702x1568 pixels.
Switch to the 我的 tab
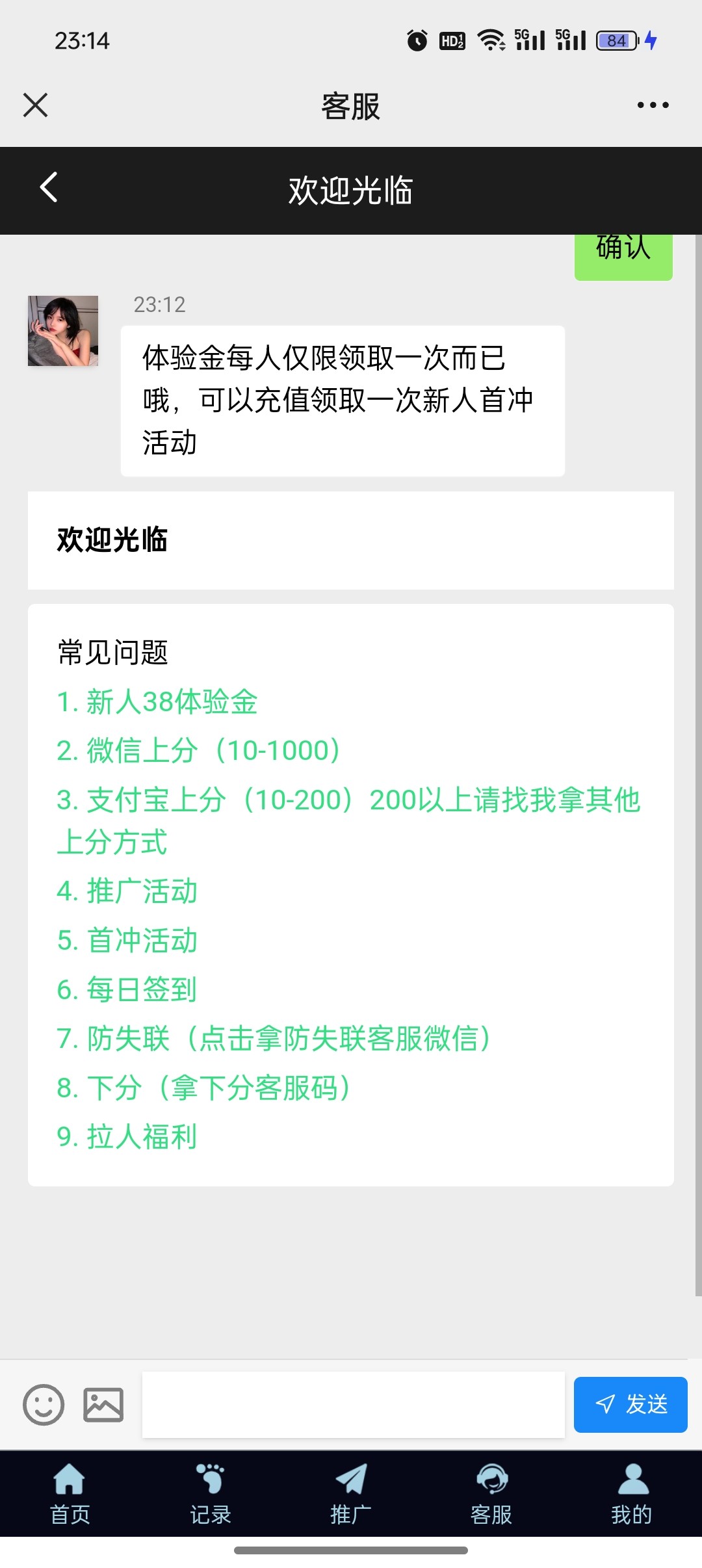(x=632, y=1495)
